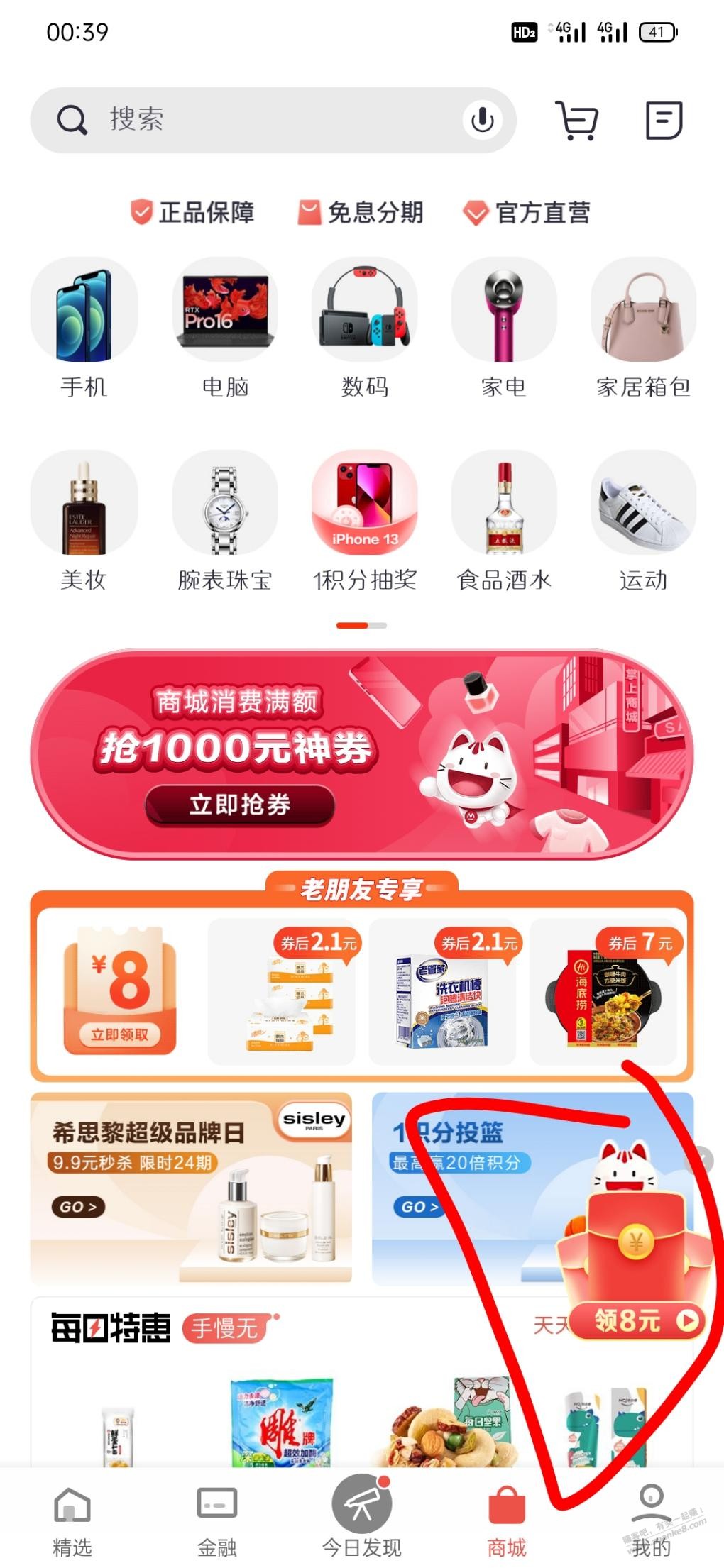Open the 希思黎超级品牌日 promo card
Viewport: 724px width, 1568px height.
pos(190,1188)
